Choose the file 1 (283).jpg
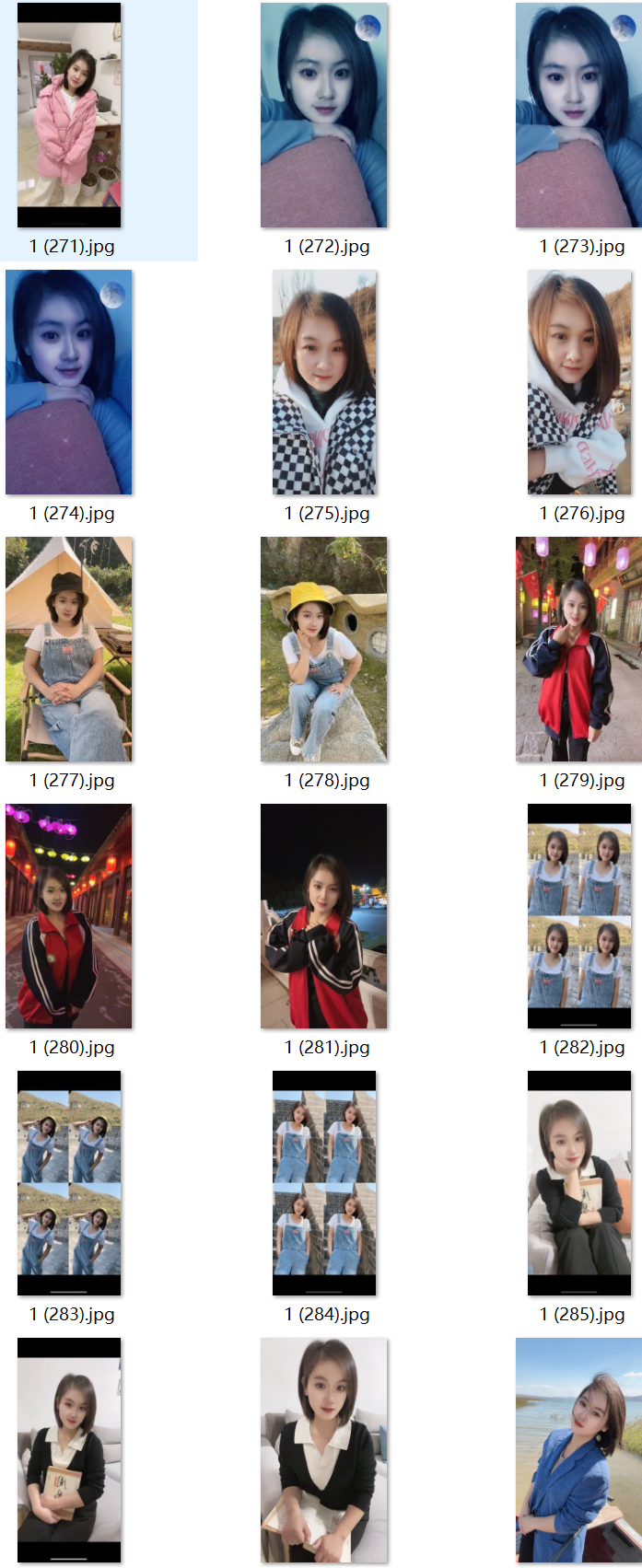The height and width of the screenshot is (1568, 642). (69, 1183)
